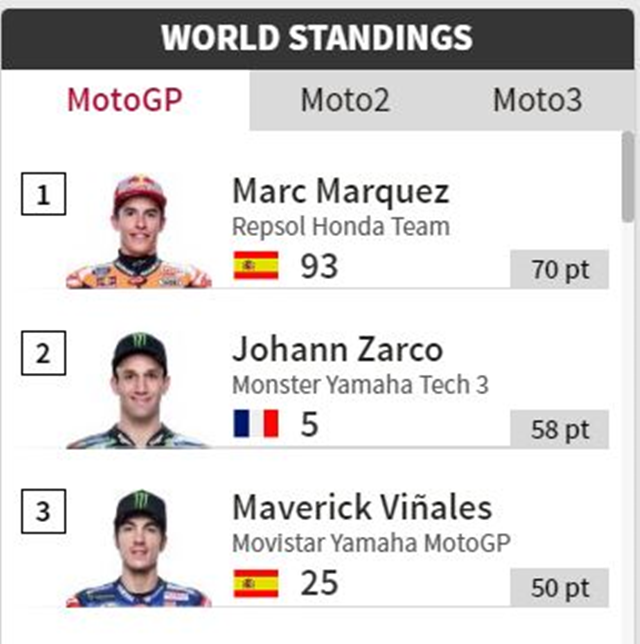
Task: Open Marc Marquez's rider entry
Action: [x=340, y=190]
